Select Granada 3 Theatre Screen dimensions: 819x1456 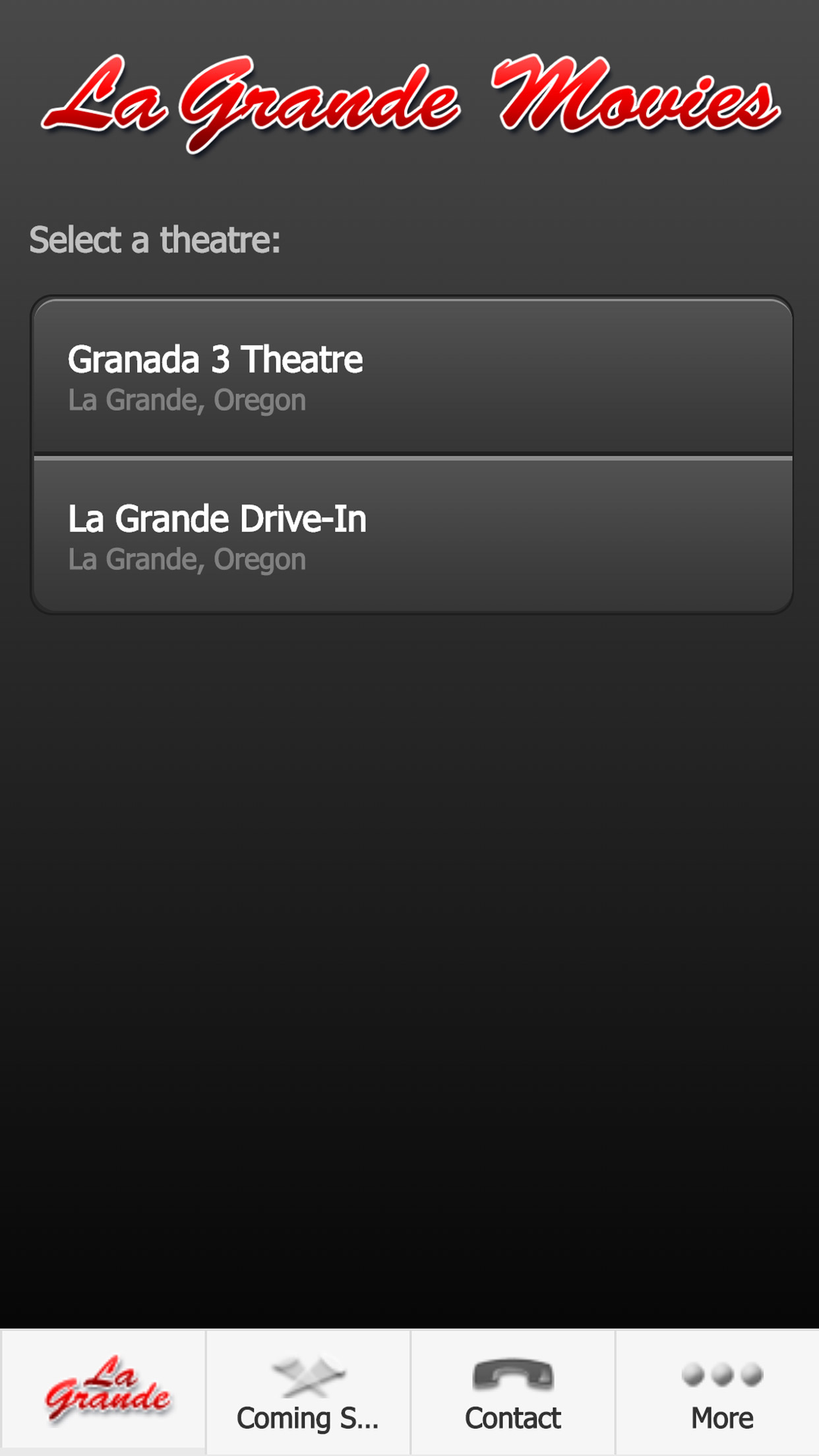412,376
